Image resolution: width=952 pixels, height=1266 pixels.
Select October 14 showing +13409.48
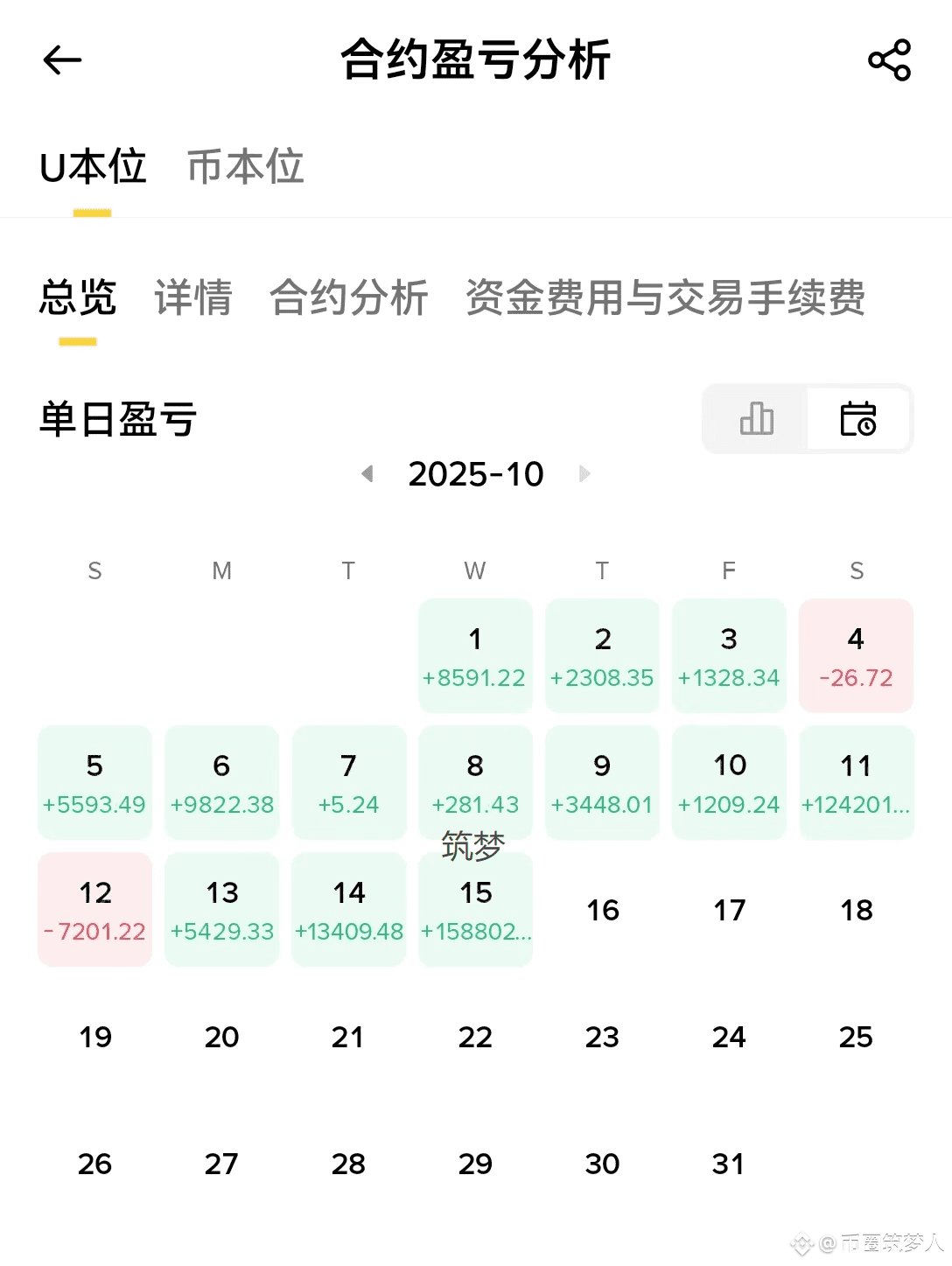pyautogui.click(x=348, y=910)
